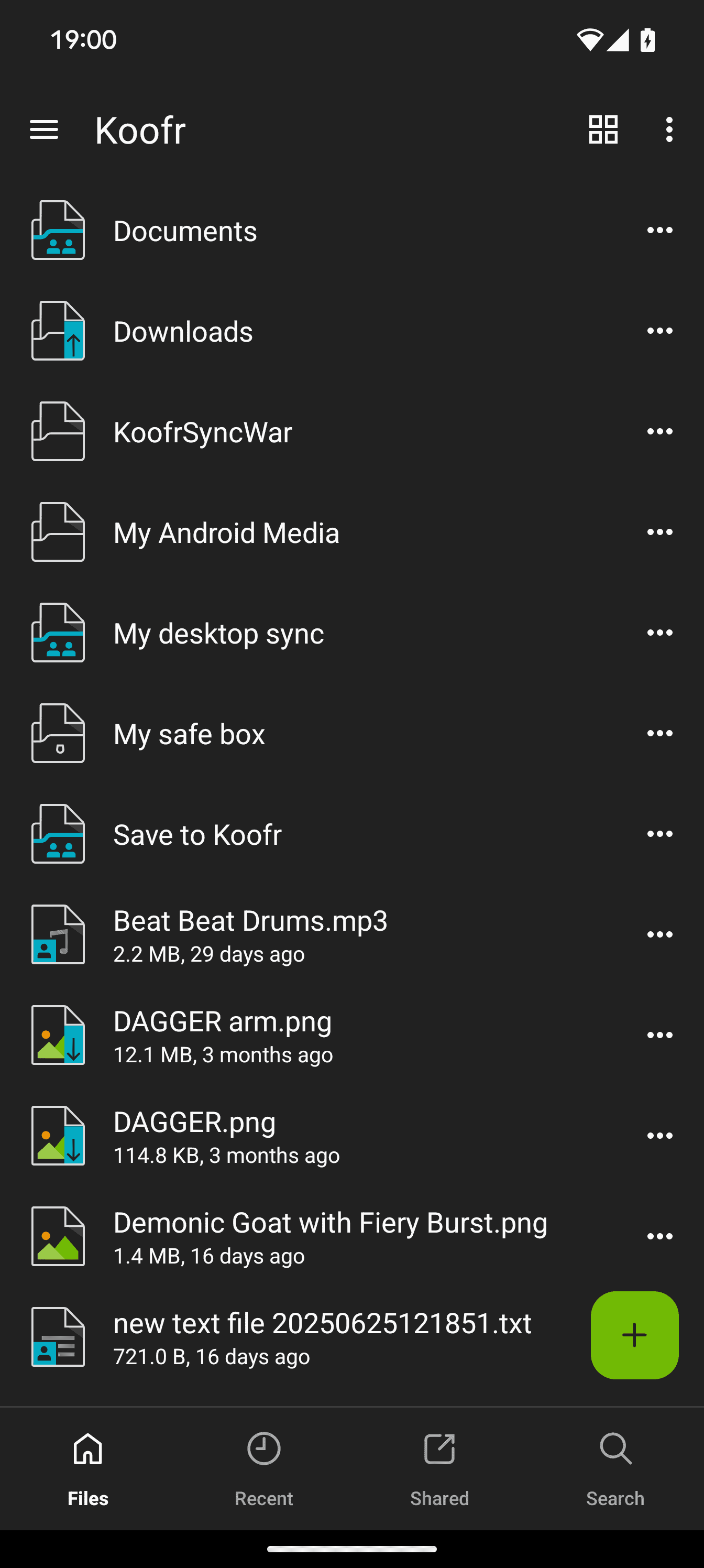
Task: Open the Documents folder
Action: point(351,231)
